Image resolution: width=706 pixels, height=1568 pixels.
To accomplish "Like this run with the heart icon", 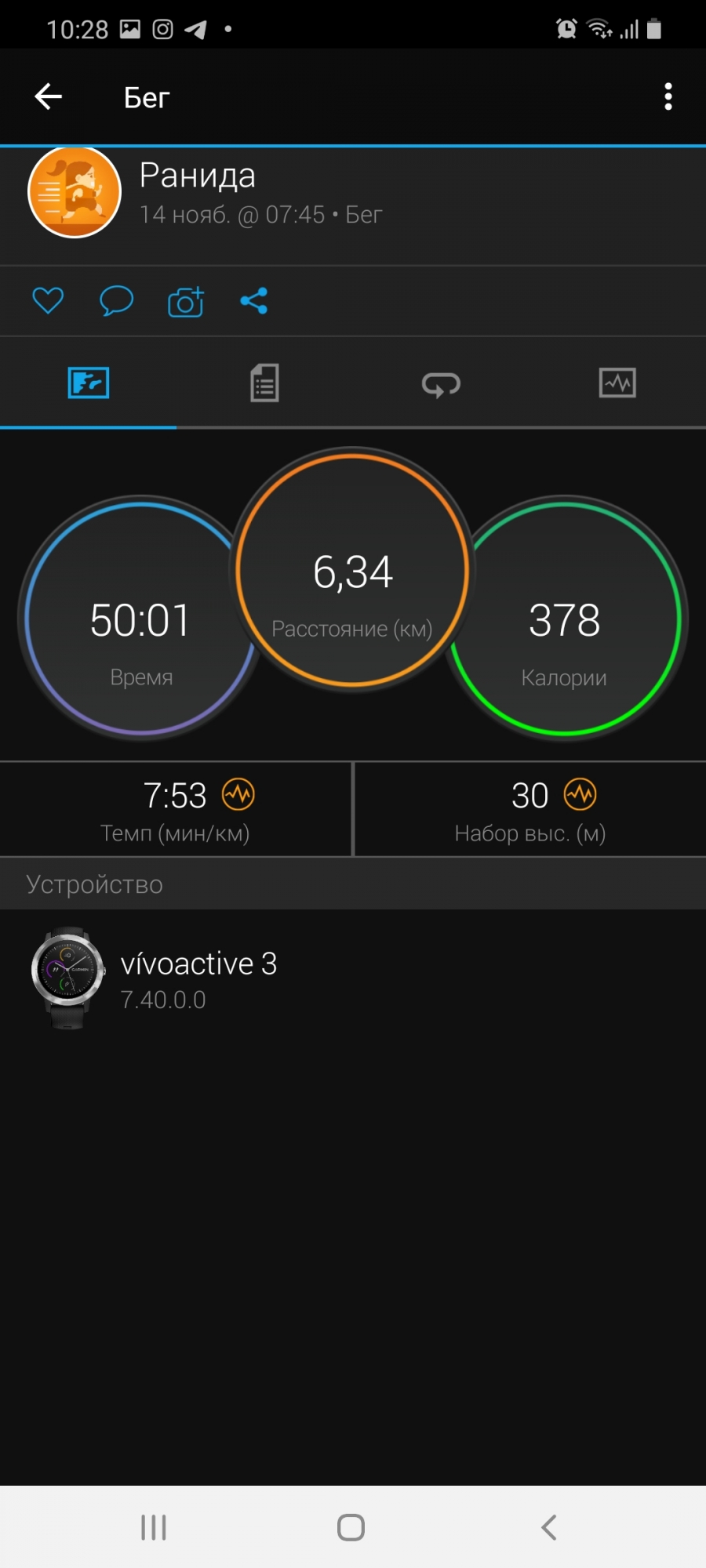I will 48,301.
